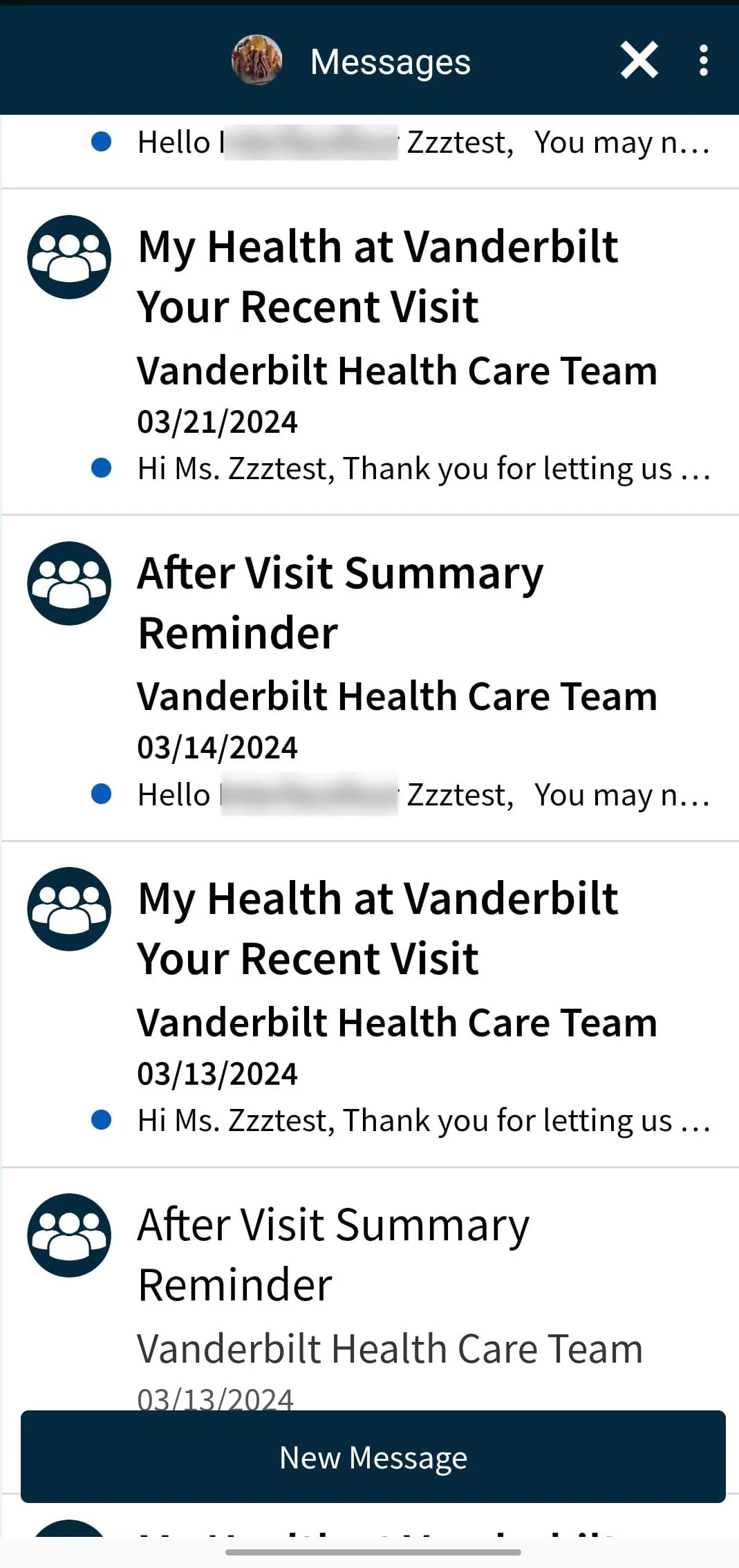
Task: Open the overflow menu to reveal more options
Action: (703, 60)
